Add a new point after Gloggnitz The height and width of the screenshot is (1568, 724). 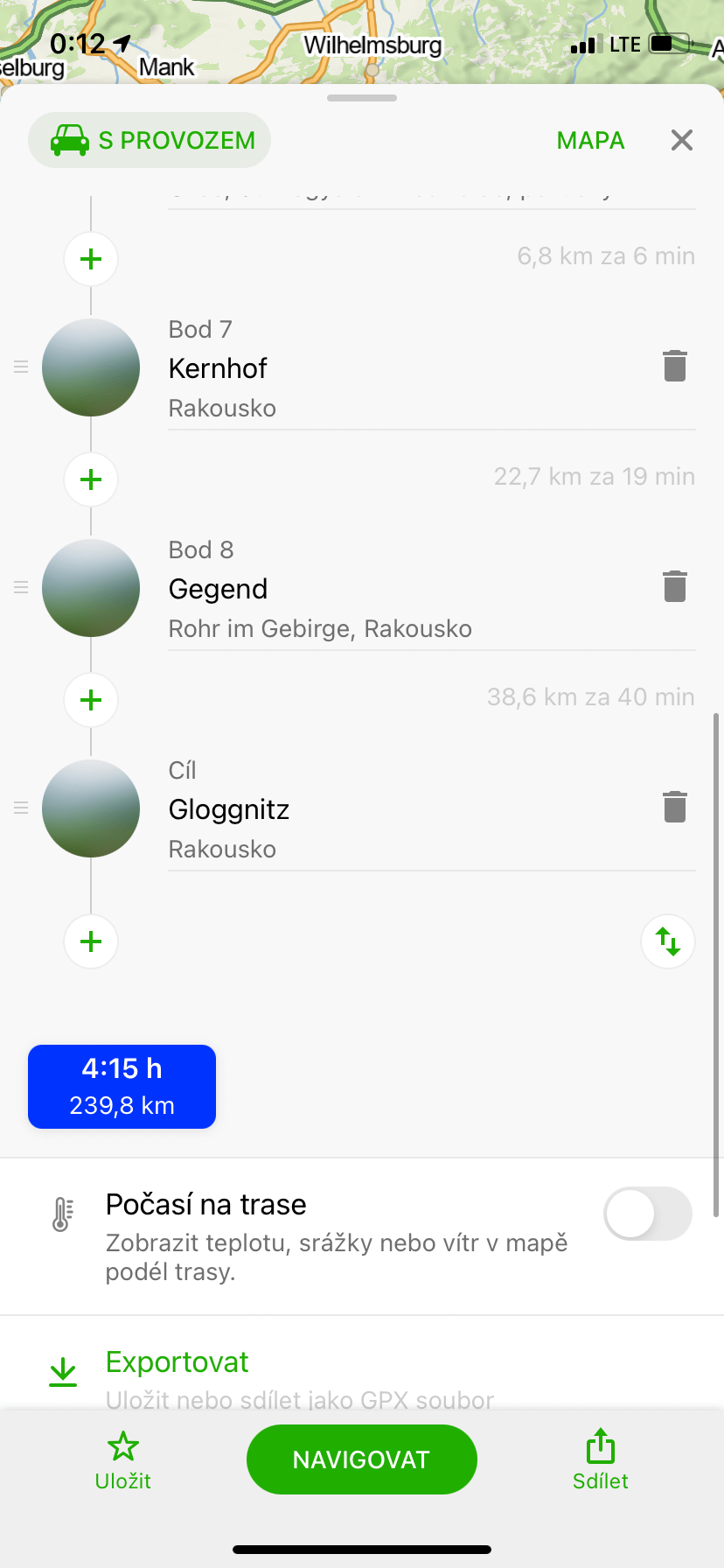(91, 941)
